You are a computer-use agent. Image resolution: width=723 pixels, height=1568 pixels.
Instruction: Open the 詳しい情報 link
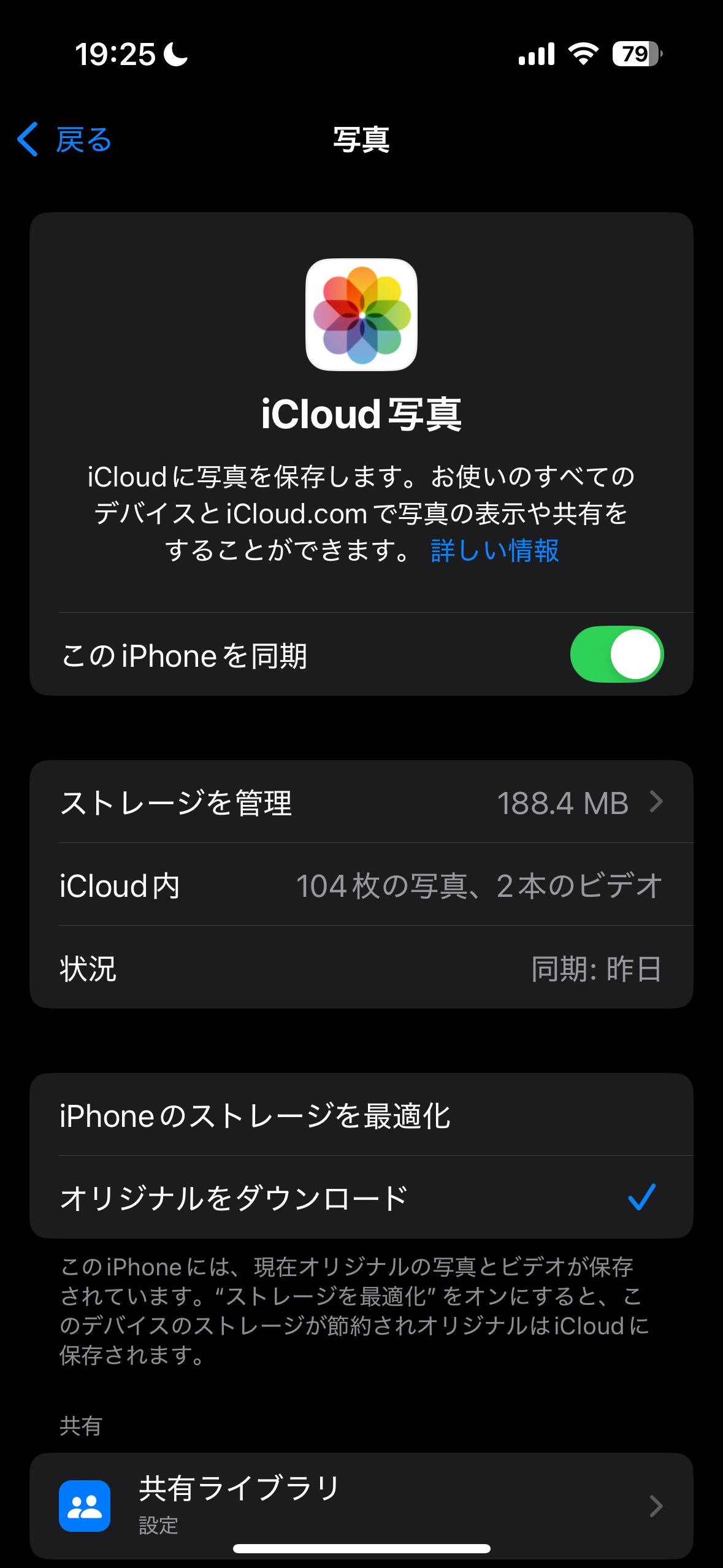tap(494, 550)
